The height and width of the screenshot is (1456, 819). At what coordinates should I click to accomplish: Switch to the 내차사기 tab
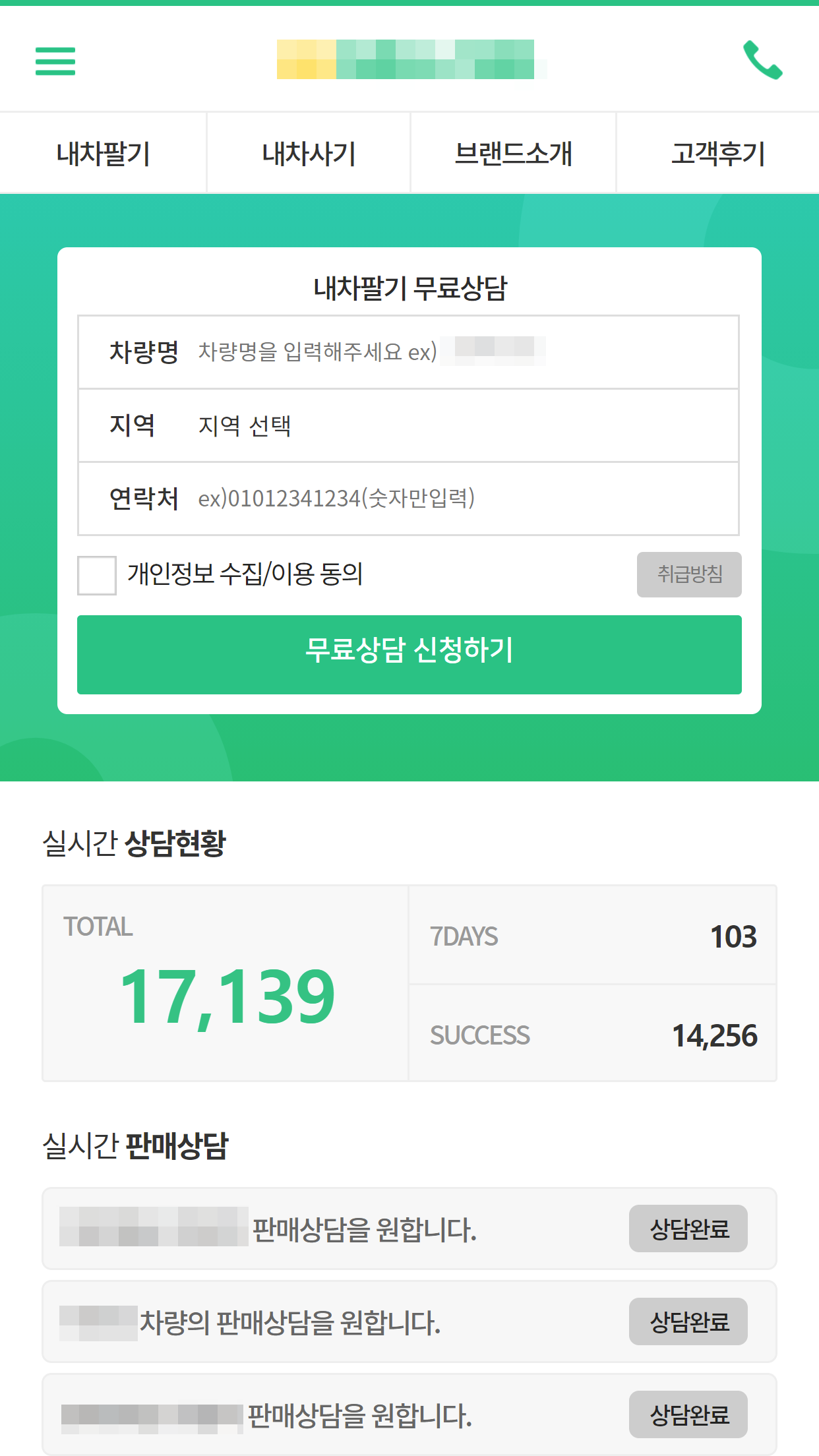pyautogui.click(x=309, y=153)
